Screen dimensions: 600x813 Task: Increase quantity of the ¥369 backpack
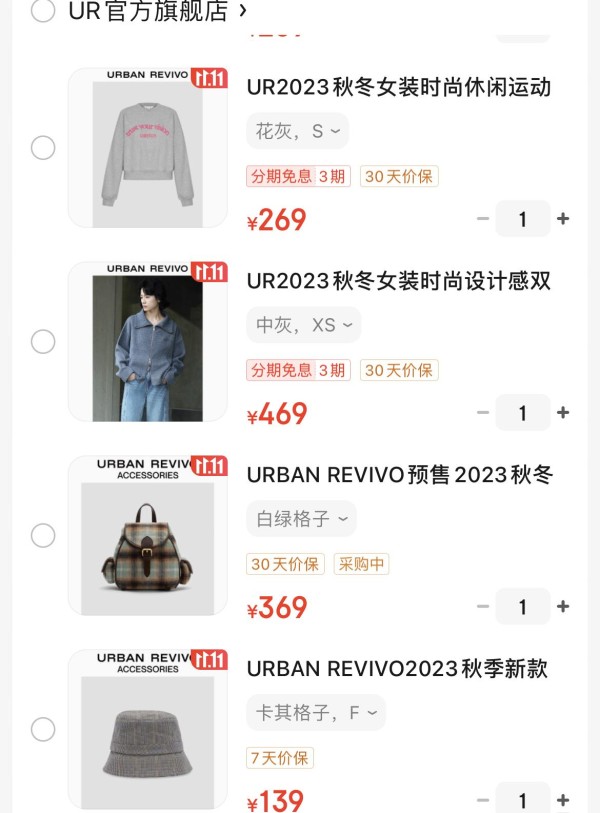[563, 607]
